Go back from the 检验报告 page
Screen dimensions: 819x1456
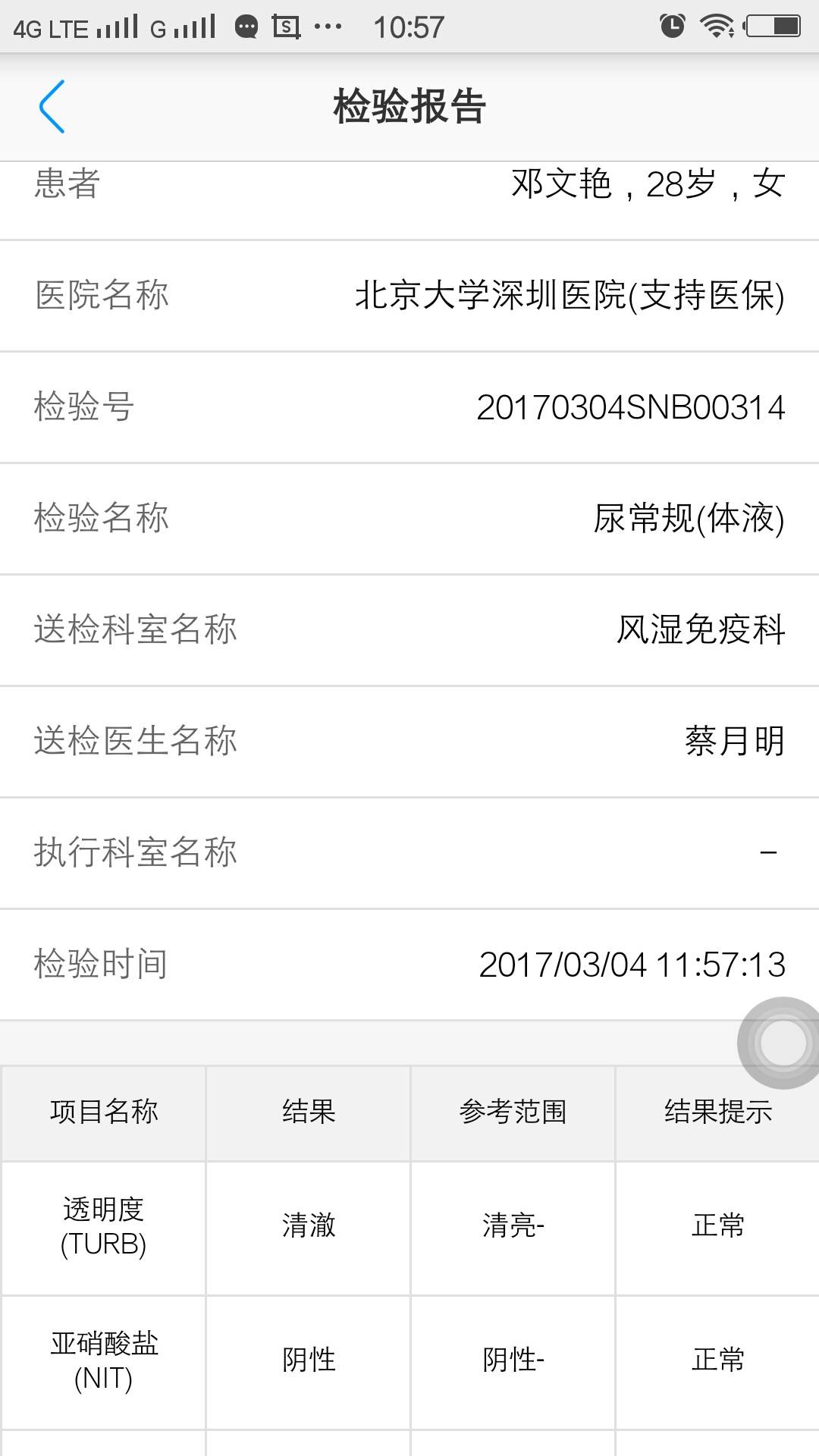[52, 107]
